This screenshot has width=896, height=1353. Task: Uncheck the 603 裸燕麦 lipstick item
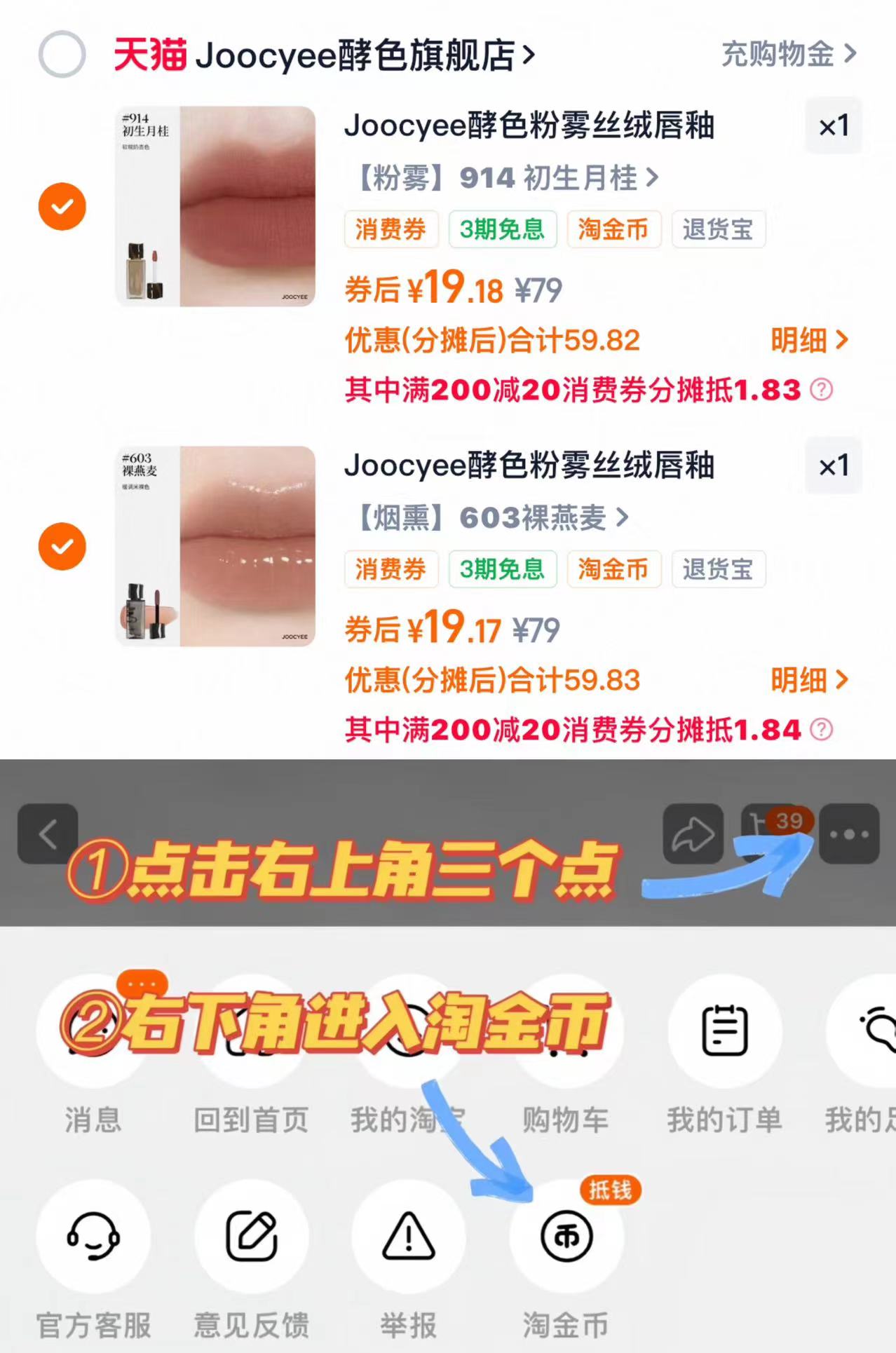point(62,546)
